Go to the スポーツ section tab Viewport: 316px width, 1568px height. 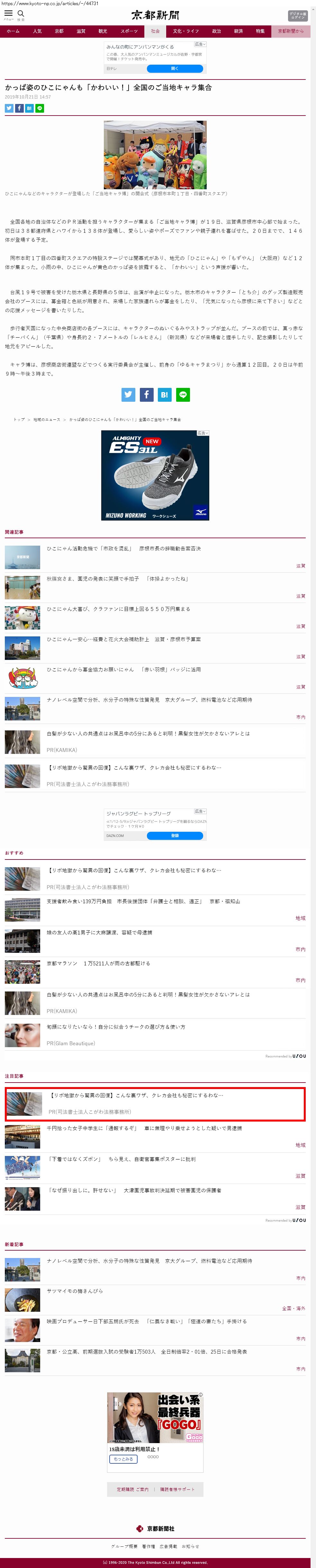point(129,31)
